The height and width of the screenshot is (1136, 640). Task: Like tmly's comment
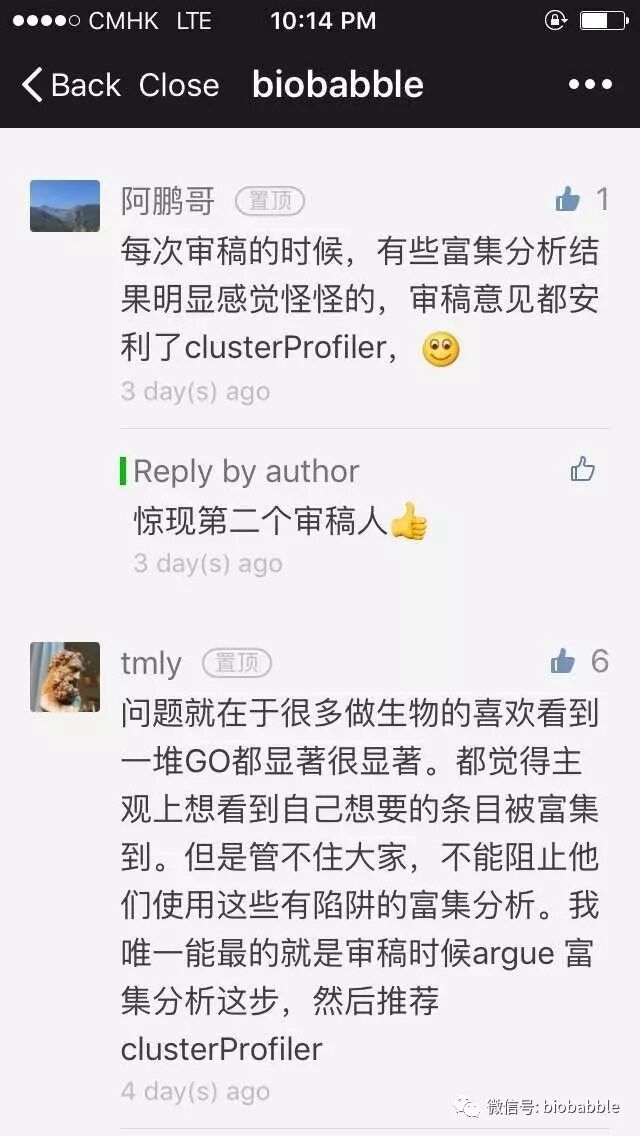point(563,661)
